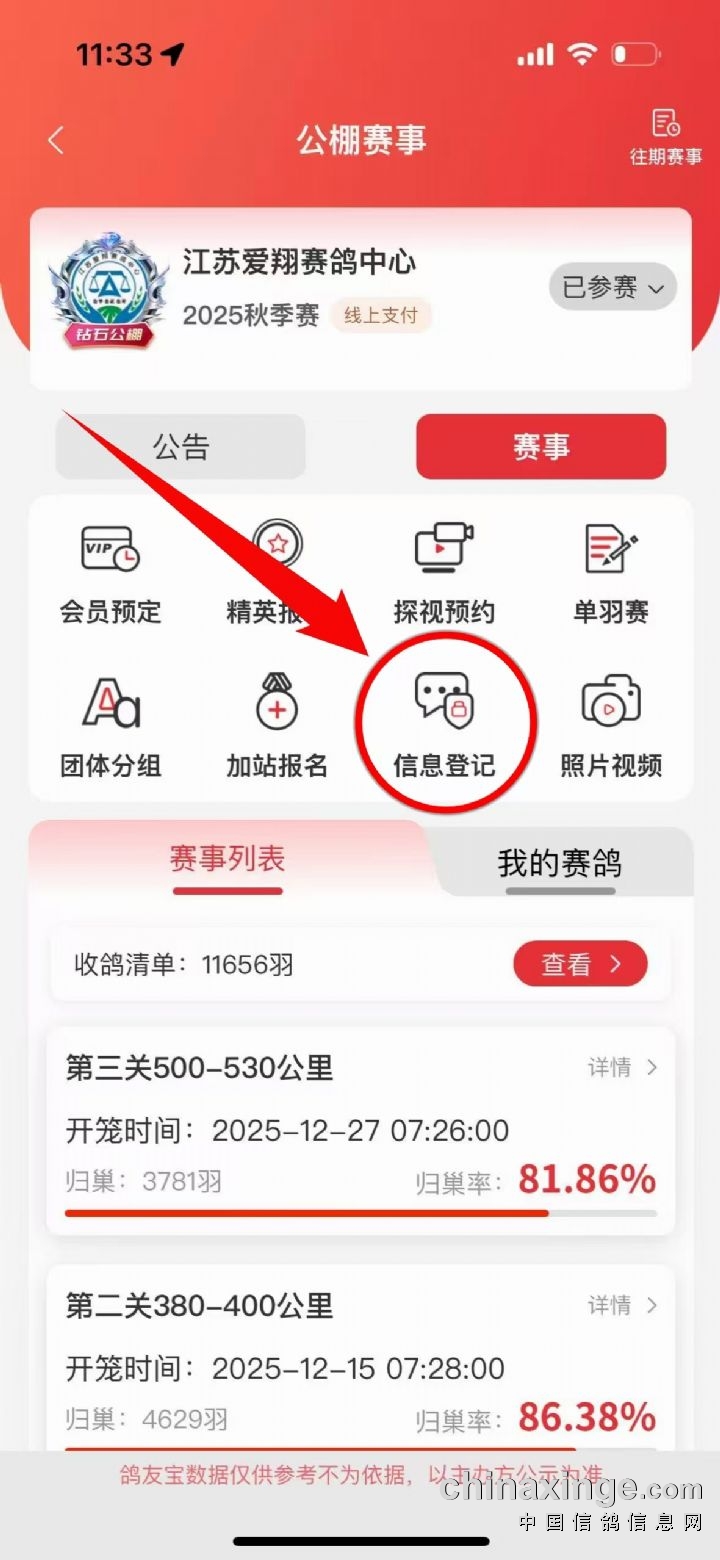Open 详情 for 第三关500-530公里

[622, 1068]
